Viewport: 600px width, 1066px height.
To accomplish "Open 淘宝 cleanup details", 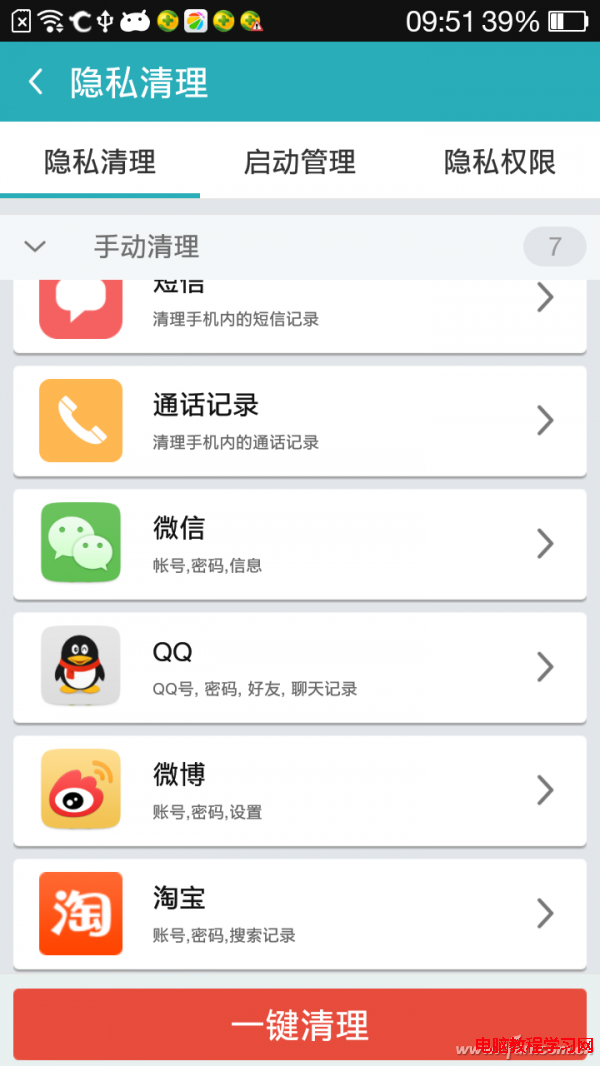I will click(x=300, y=913).
